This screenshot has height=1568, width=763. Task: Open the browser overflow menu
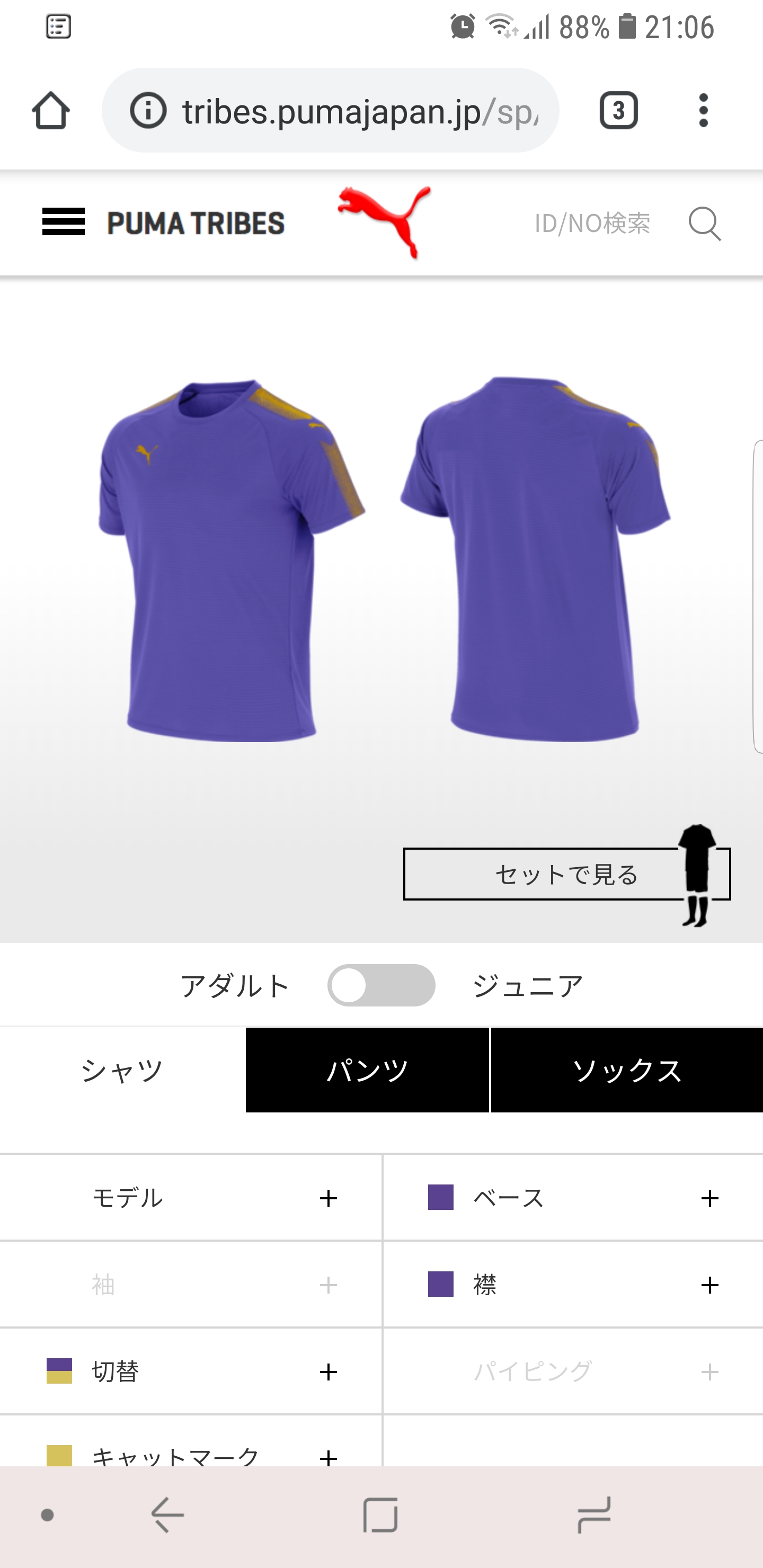703,111
